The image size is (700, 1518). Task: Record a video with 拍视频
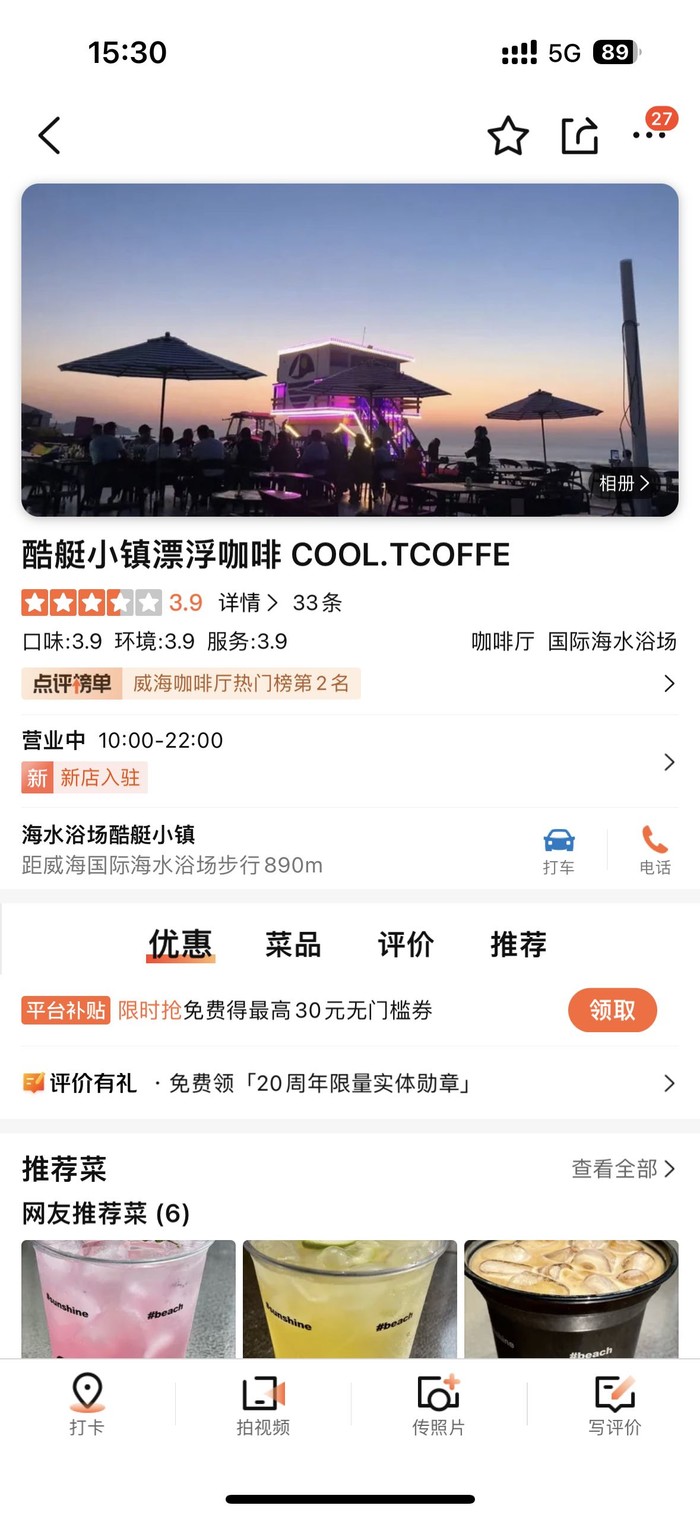[x=263, y=1403]
